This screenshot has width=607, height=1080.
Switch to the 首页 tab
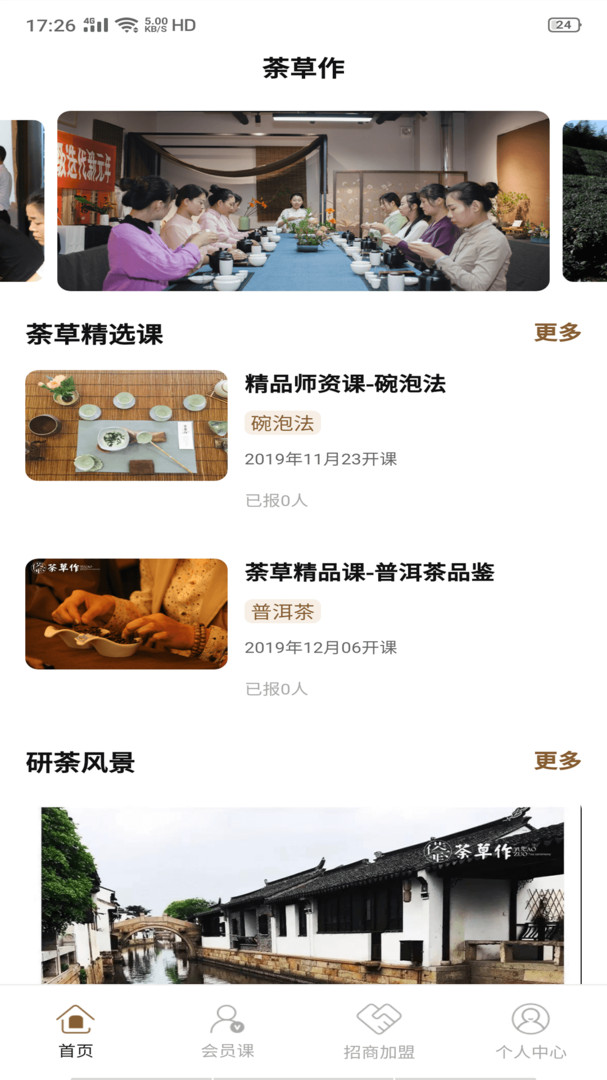75,1032
